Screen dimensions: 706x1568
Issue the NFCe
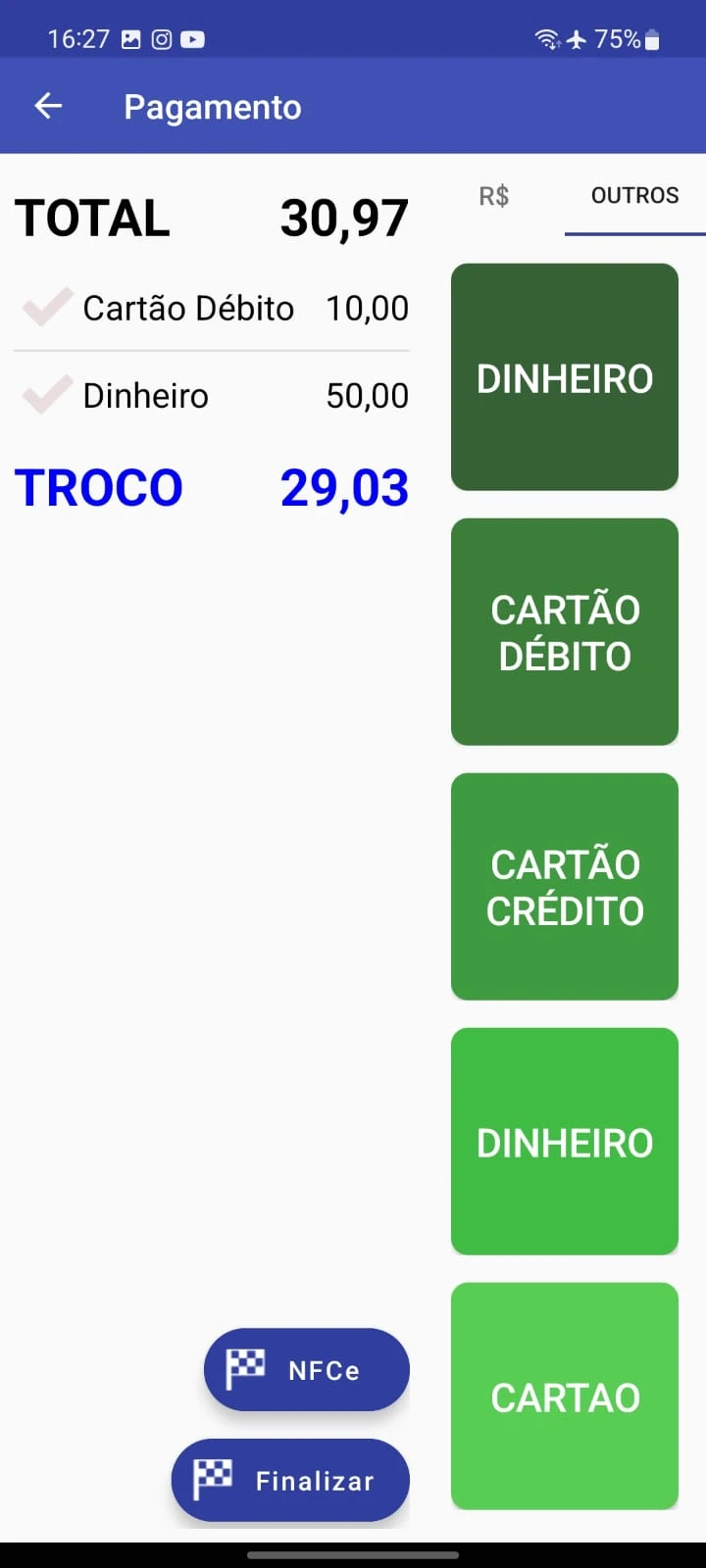pos(307,1369)
